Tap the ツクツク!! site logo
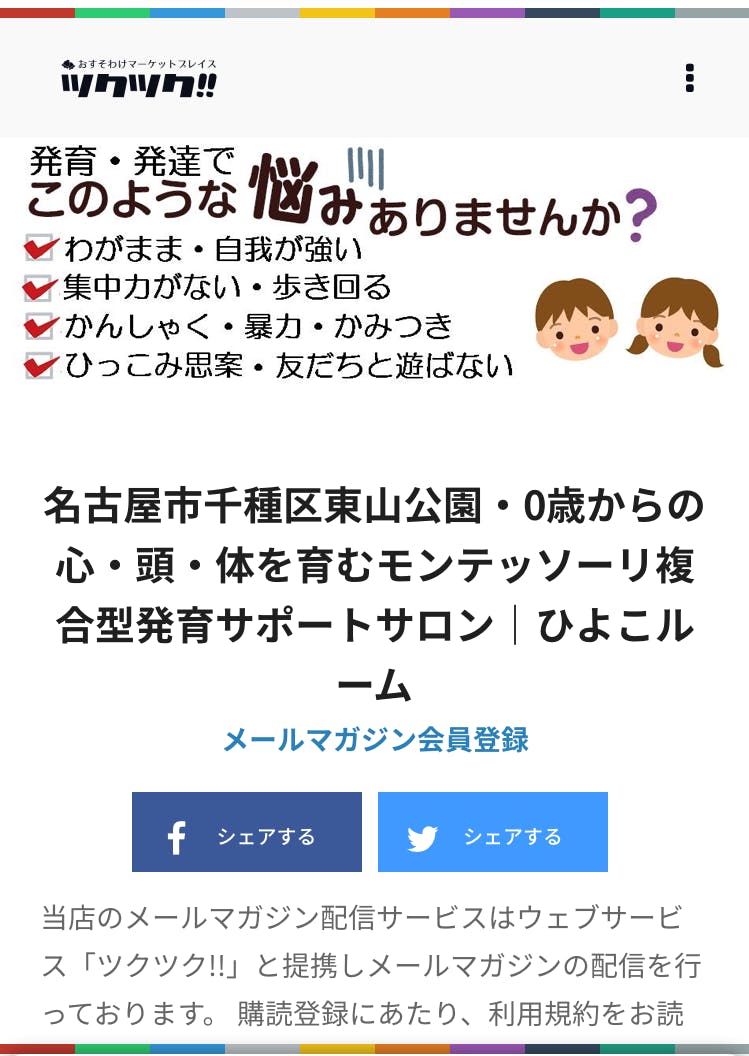Image resolution: width=749 pixels, height=1056 pixels. [x=138, y=79]
